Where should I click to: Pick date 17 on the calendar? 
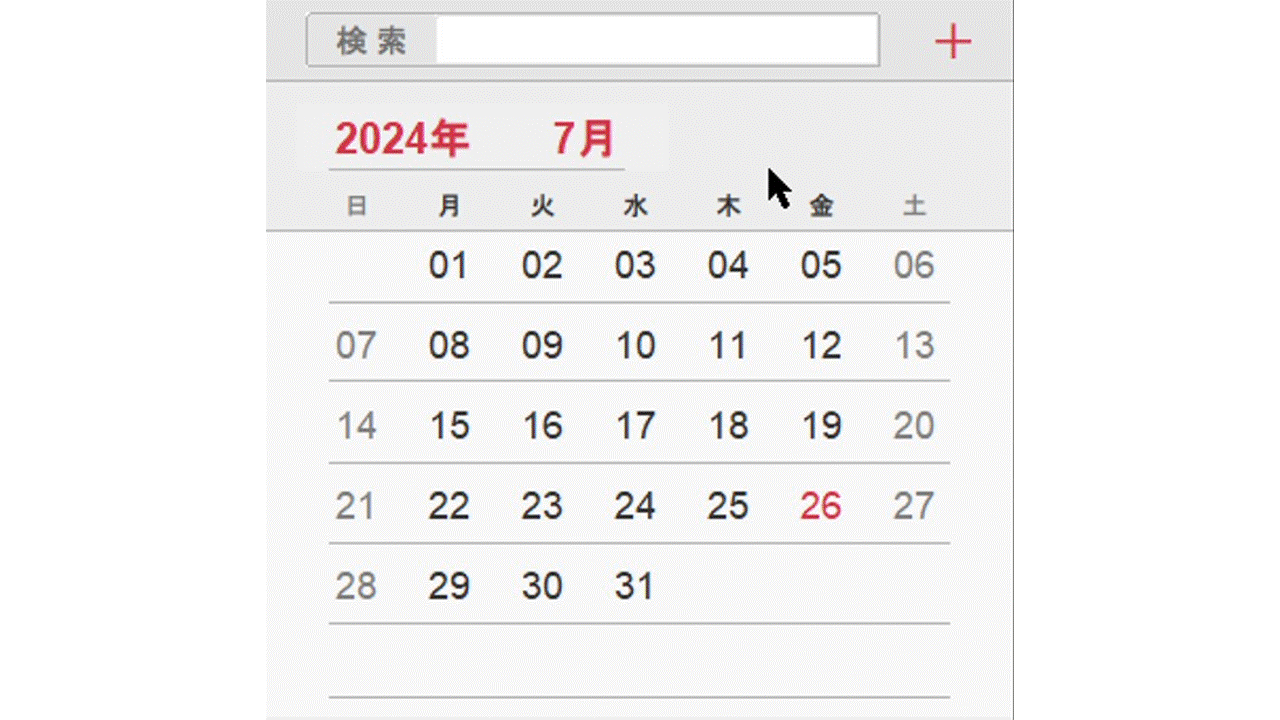click(635, 426)
